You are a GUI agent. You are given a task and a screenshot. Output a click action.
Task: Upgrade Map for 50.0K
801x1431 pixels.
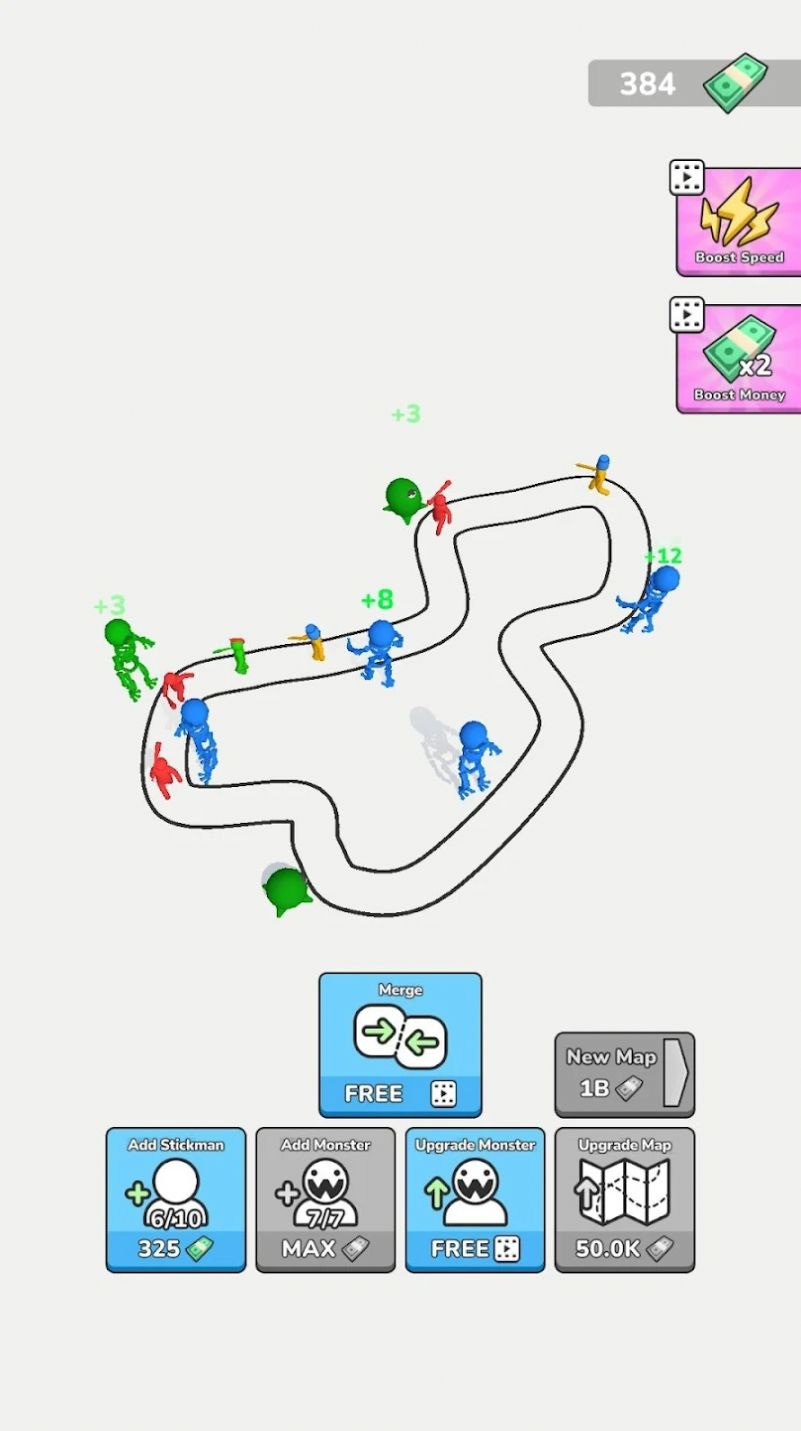click(x=624, y=1200)
